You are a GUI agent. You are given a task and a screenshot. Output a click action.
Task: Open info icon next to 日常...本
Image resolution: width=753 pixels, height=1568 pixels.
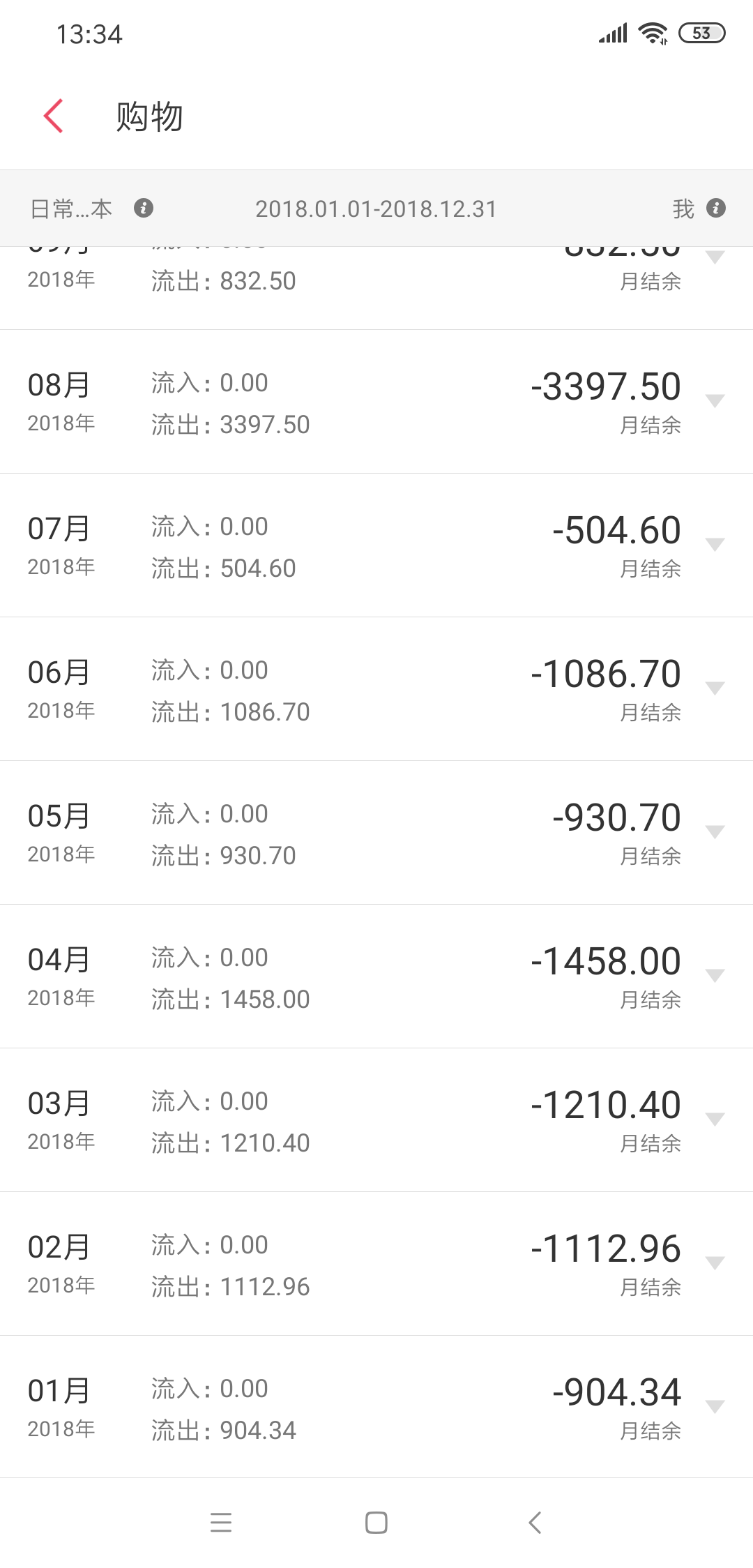point(144,208)
